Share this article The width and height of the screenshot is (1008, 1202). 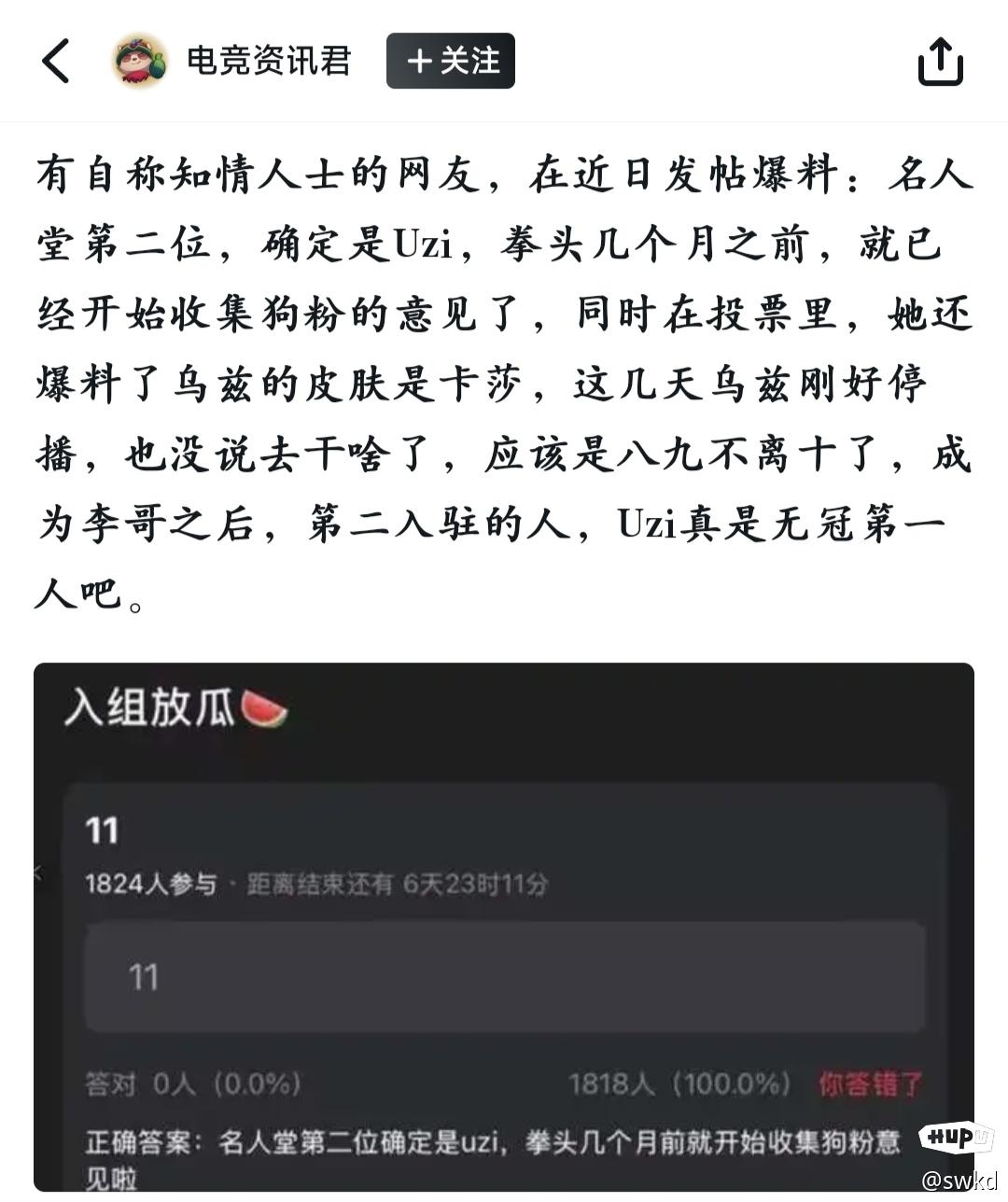click(940, 62)
